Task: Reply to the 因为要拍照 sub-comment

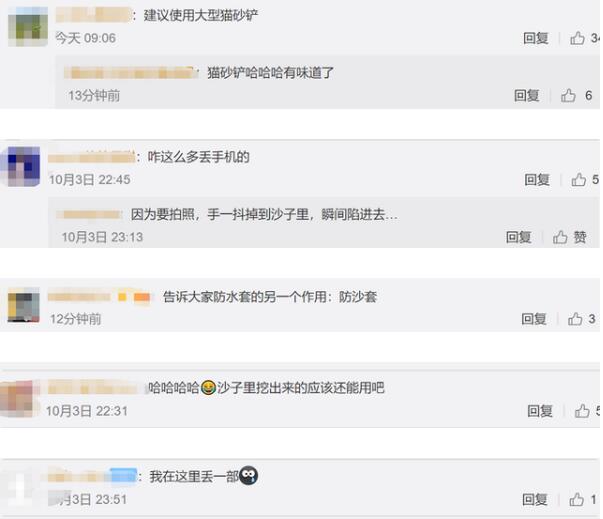Action: click(519, 237)
